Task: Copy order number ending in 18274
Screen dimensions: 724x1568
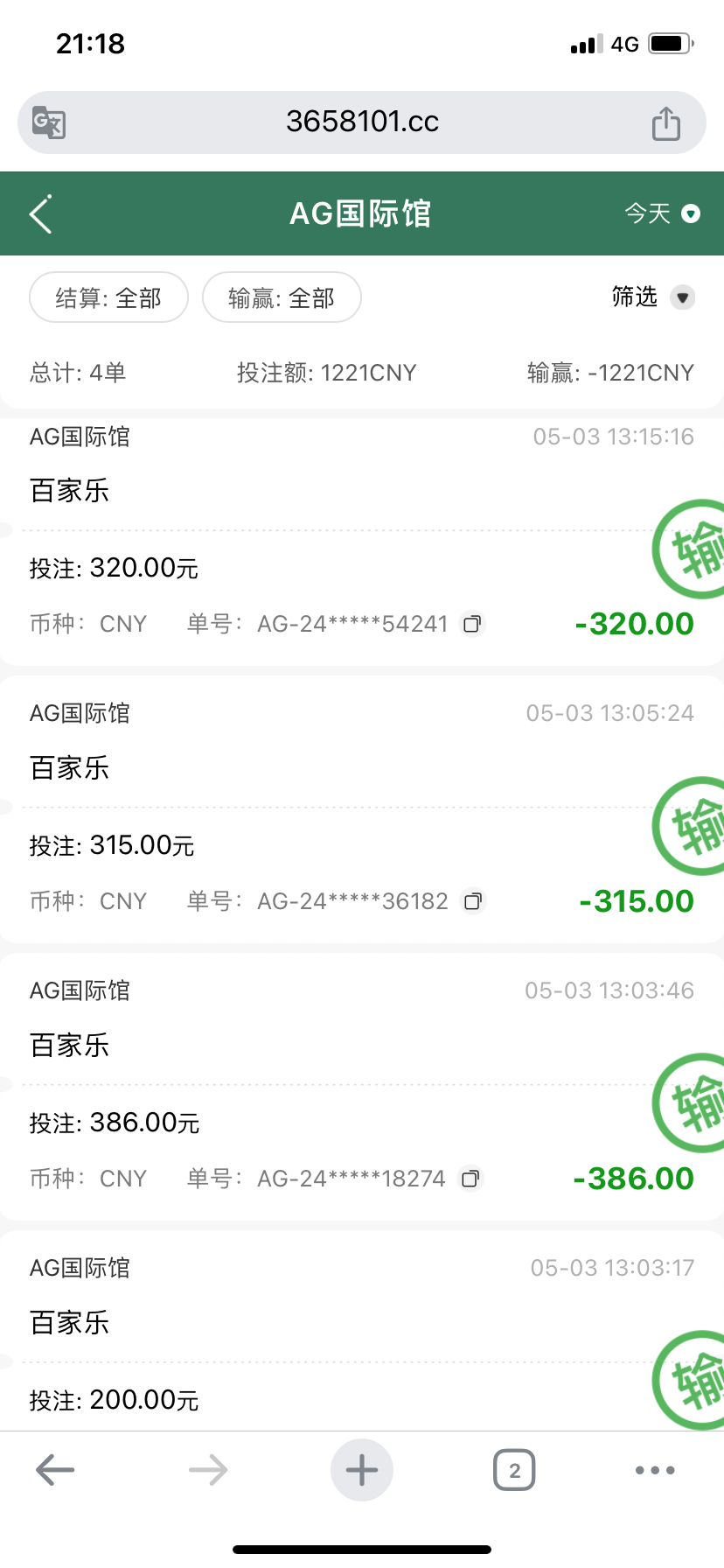Action: point(470,1179)
